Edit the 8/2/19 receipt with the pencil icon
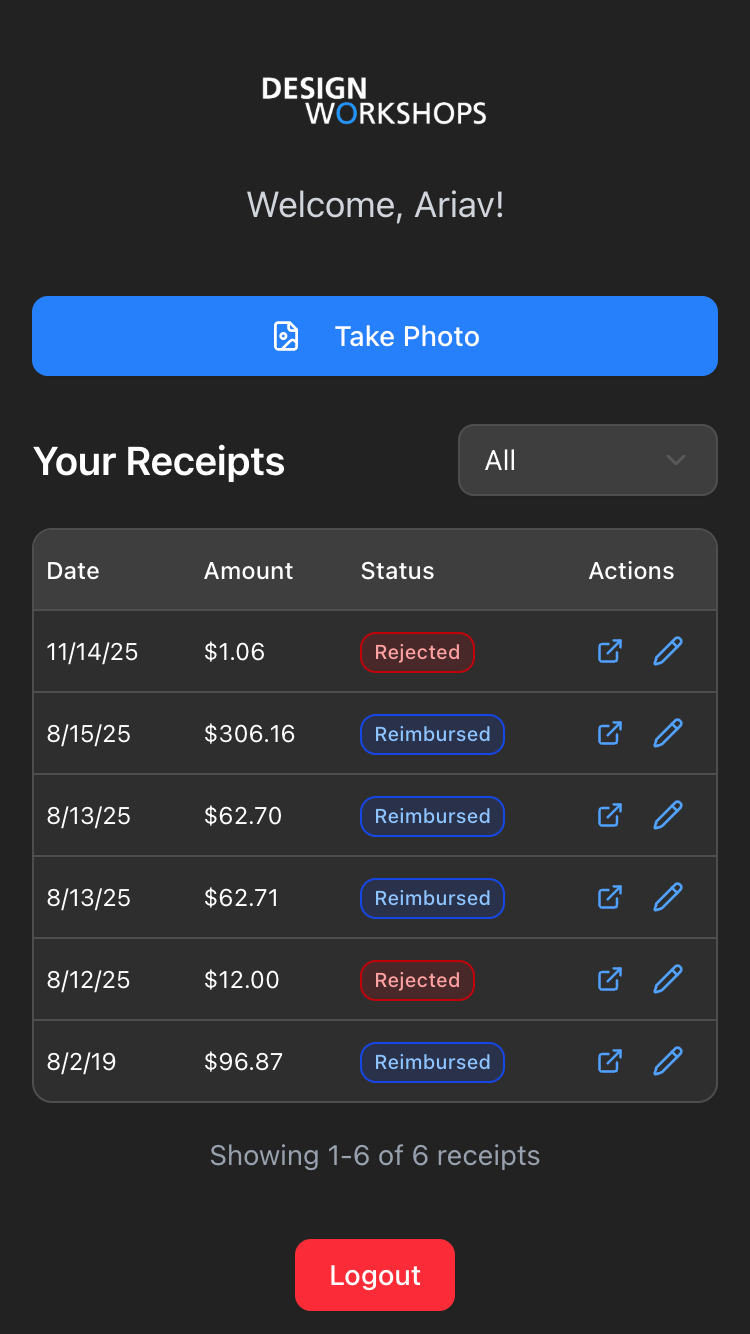 tap(667, 1061)
